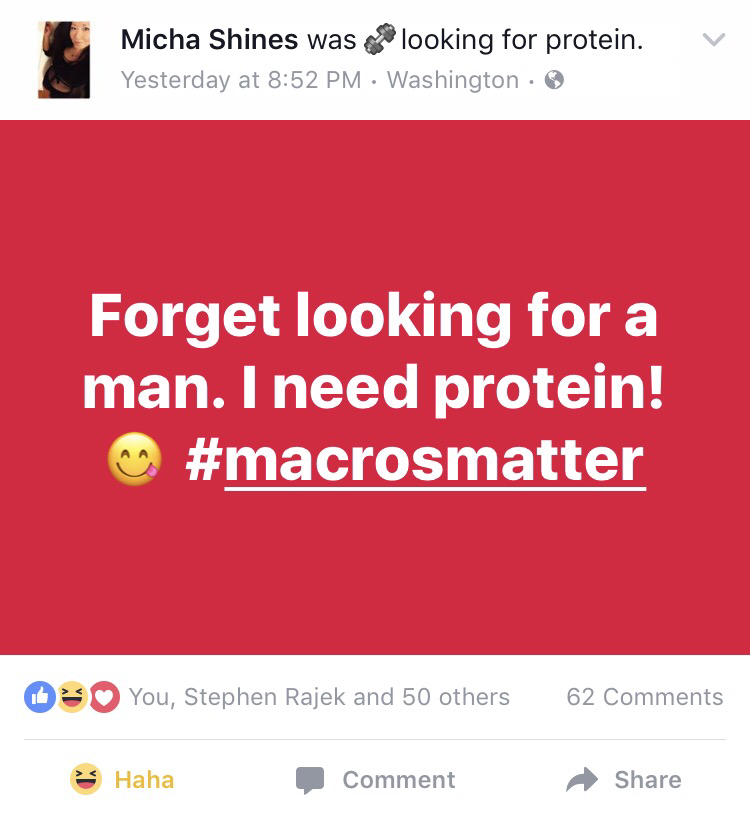Toggle the Haha reaction on this post
The height and width of the screenshot is (815, 750).
[122, 780]
